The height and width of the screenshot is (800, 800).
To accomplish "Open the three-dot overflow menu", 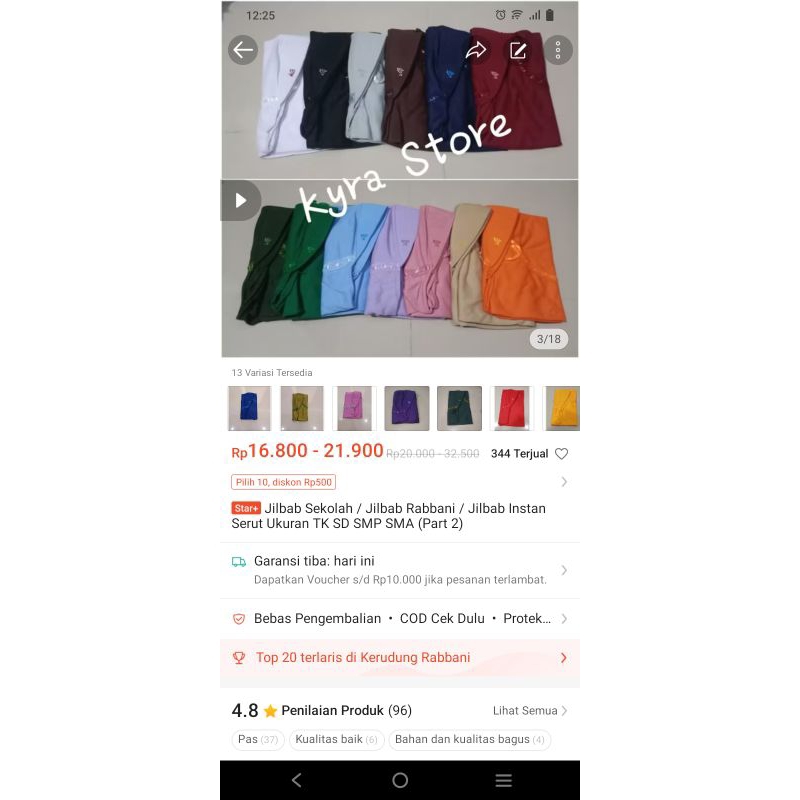I will 558,50.
